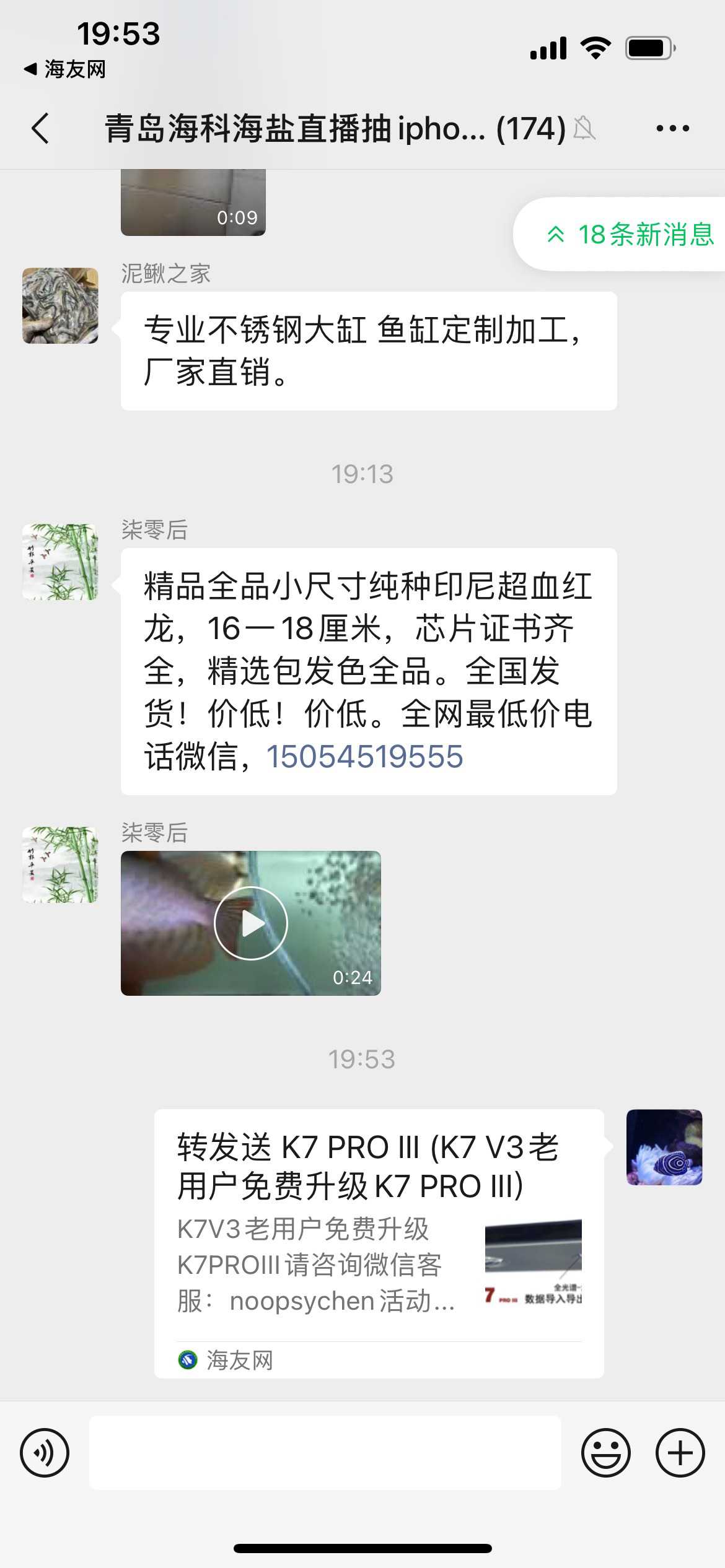Play the 0:09 video clip
The height and width of the screenshot is (1568, 725).
193,203
